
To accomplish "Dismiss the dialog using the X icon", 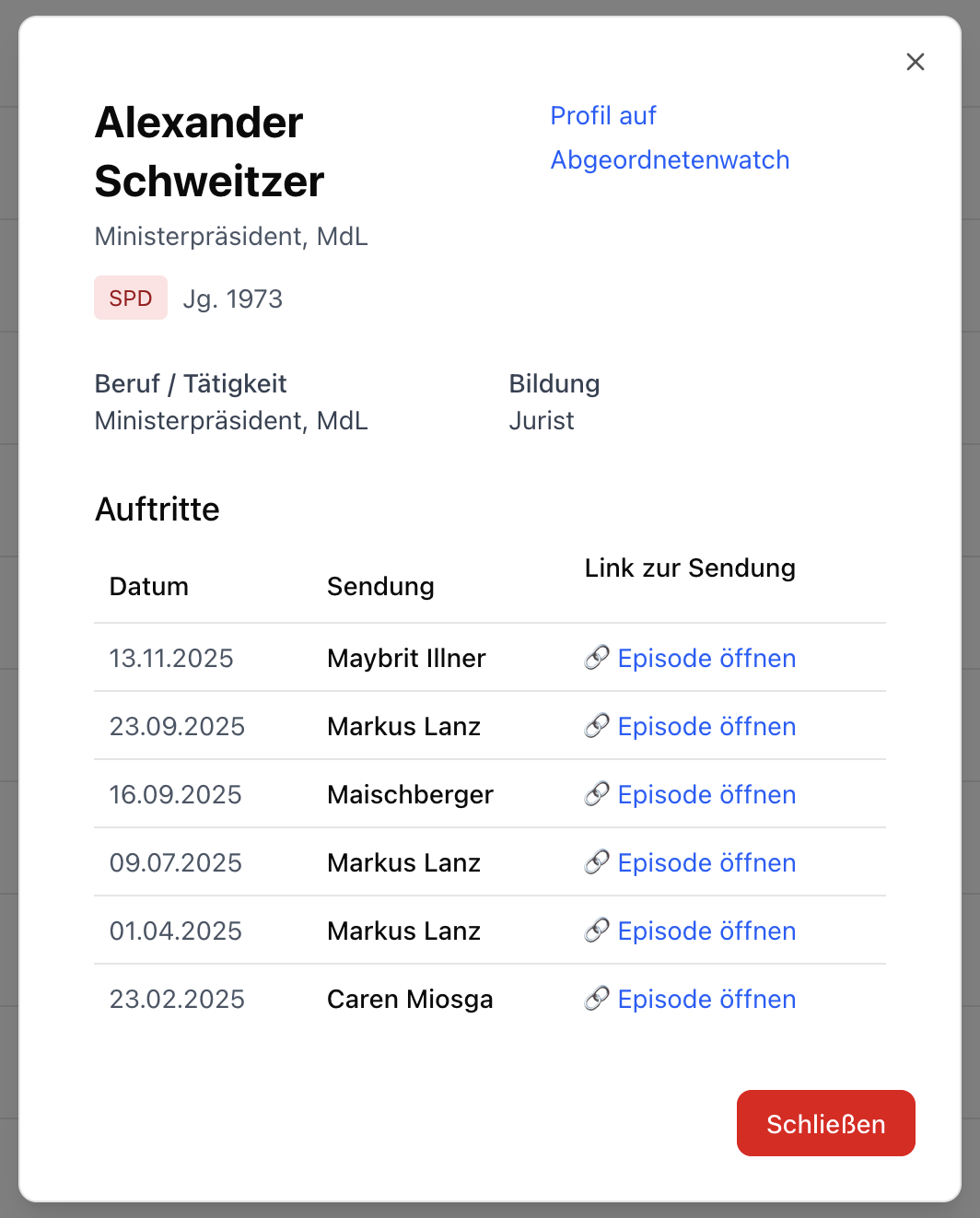I will point(916,62).
